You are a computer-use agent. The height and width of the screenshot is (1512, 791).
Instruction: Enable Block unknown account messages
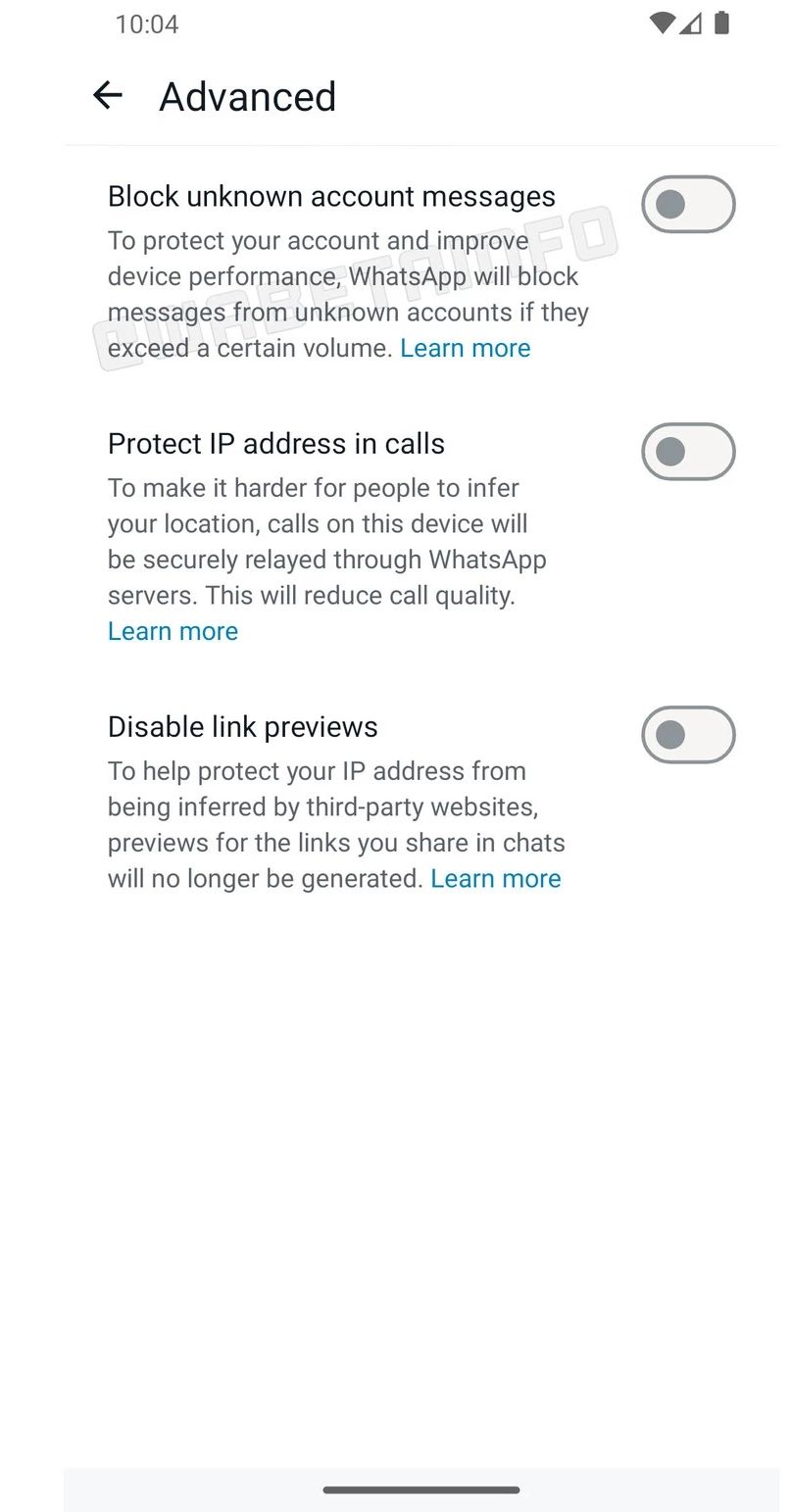pos(687,204)
